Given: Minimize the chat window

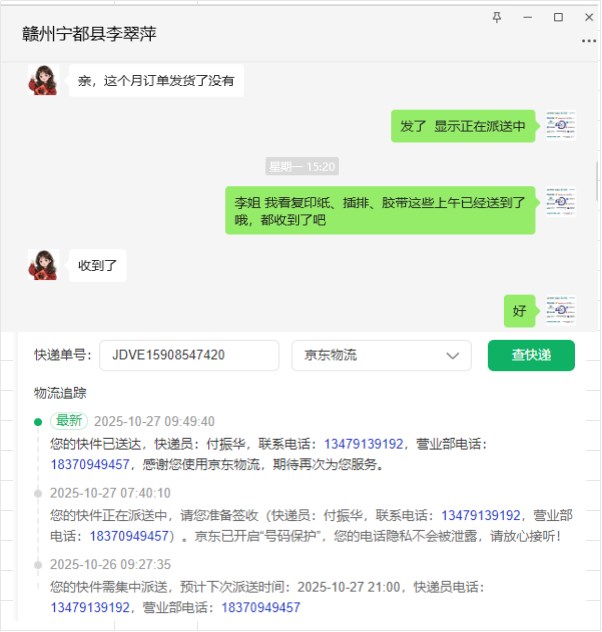Looking at the screenshot, I should pyautogui.click(x=528, y=17).
